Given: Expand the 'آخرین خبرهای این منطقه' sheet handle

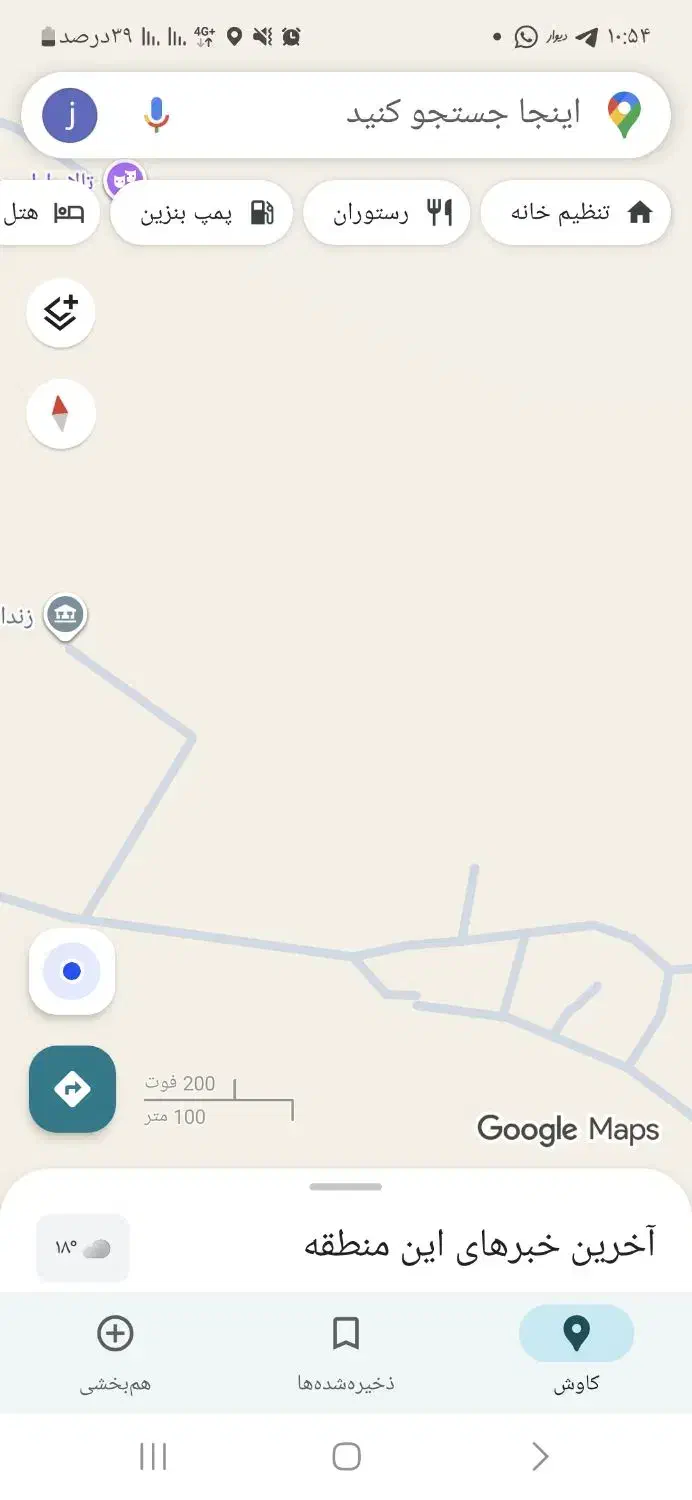Looking at the screenshot, I should tap(346, 1187).
